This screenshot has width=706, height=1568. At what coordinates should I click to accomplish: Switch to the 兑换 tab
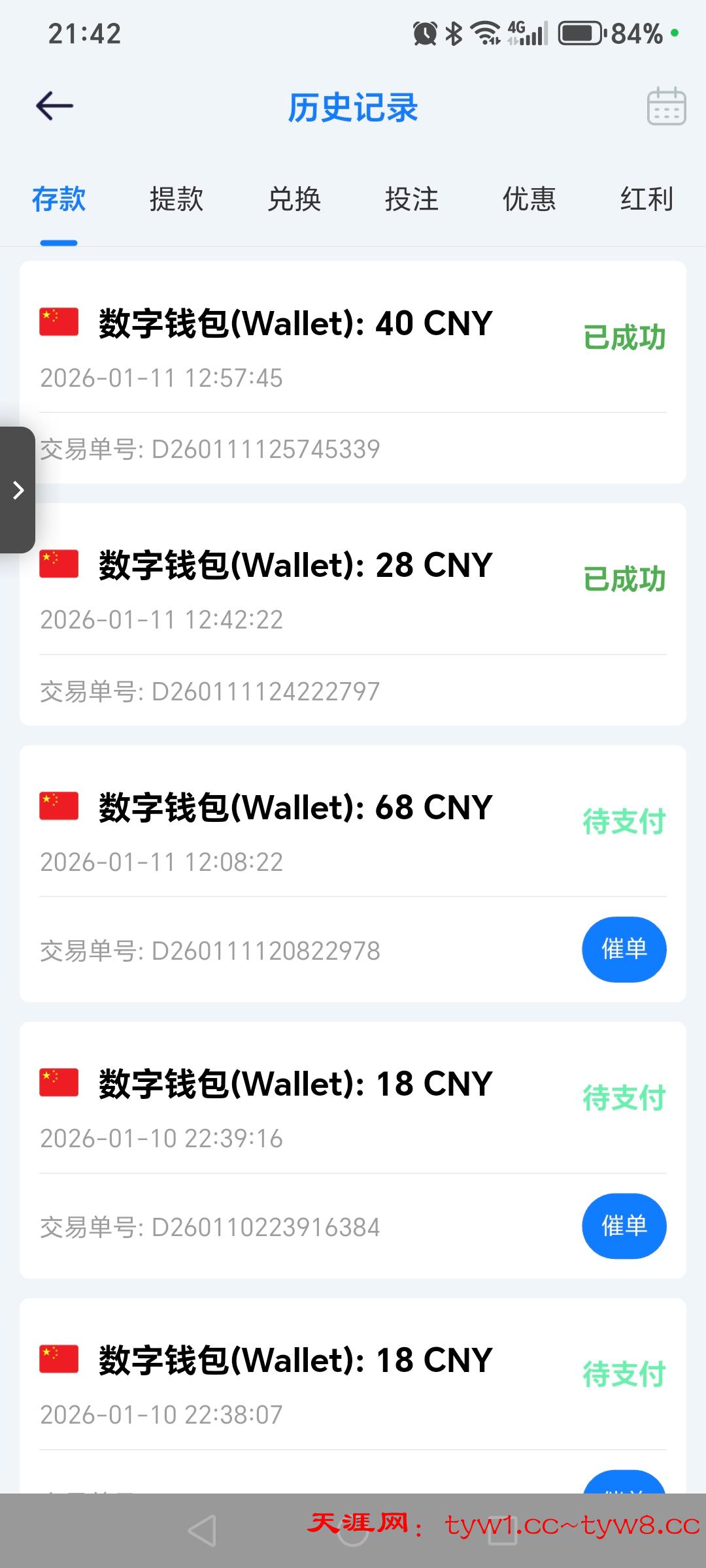tap(294, 199)
